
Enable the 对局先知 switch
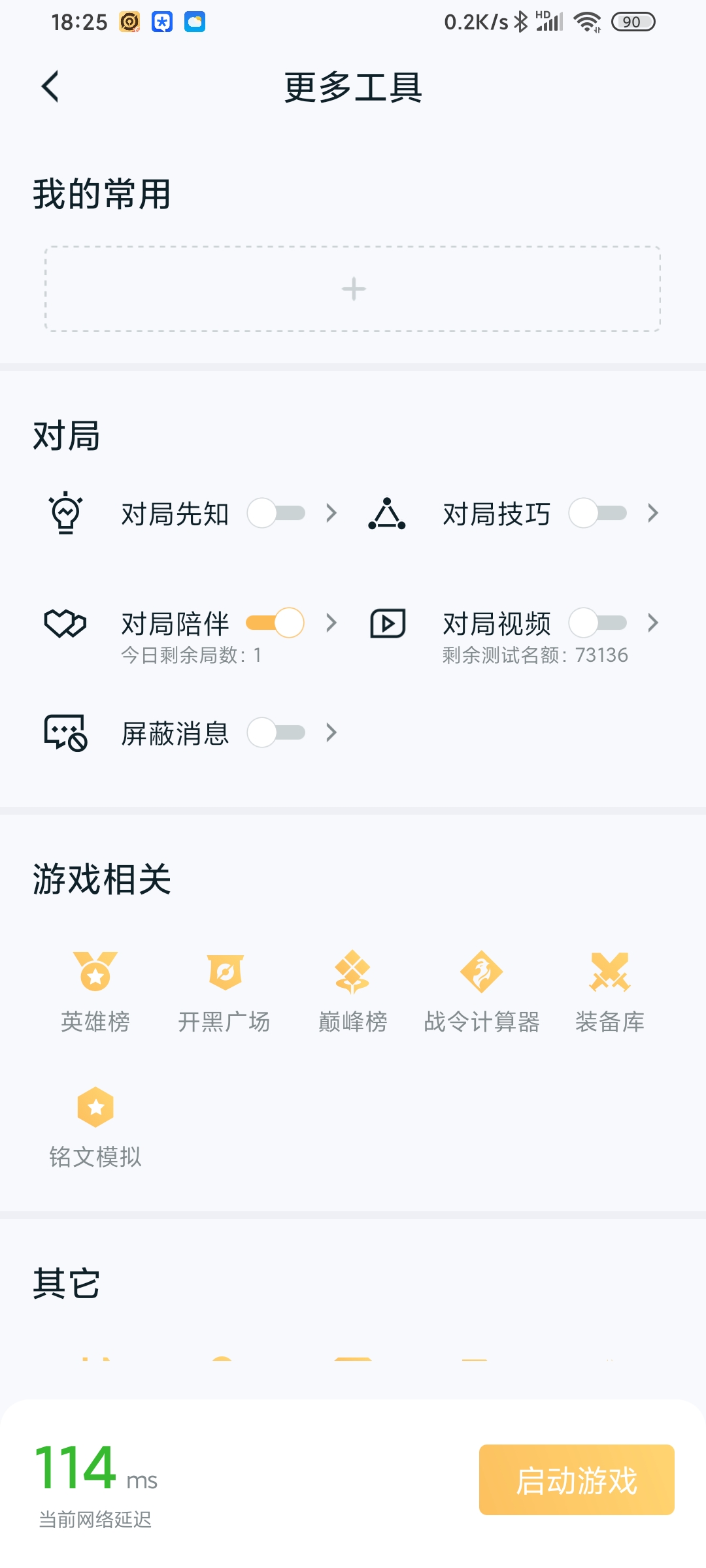pos(277,513)
